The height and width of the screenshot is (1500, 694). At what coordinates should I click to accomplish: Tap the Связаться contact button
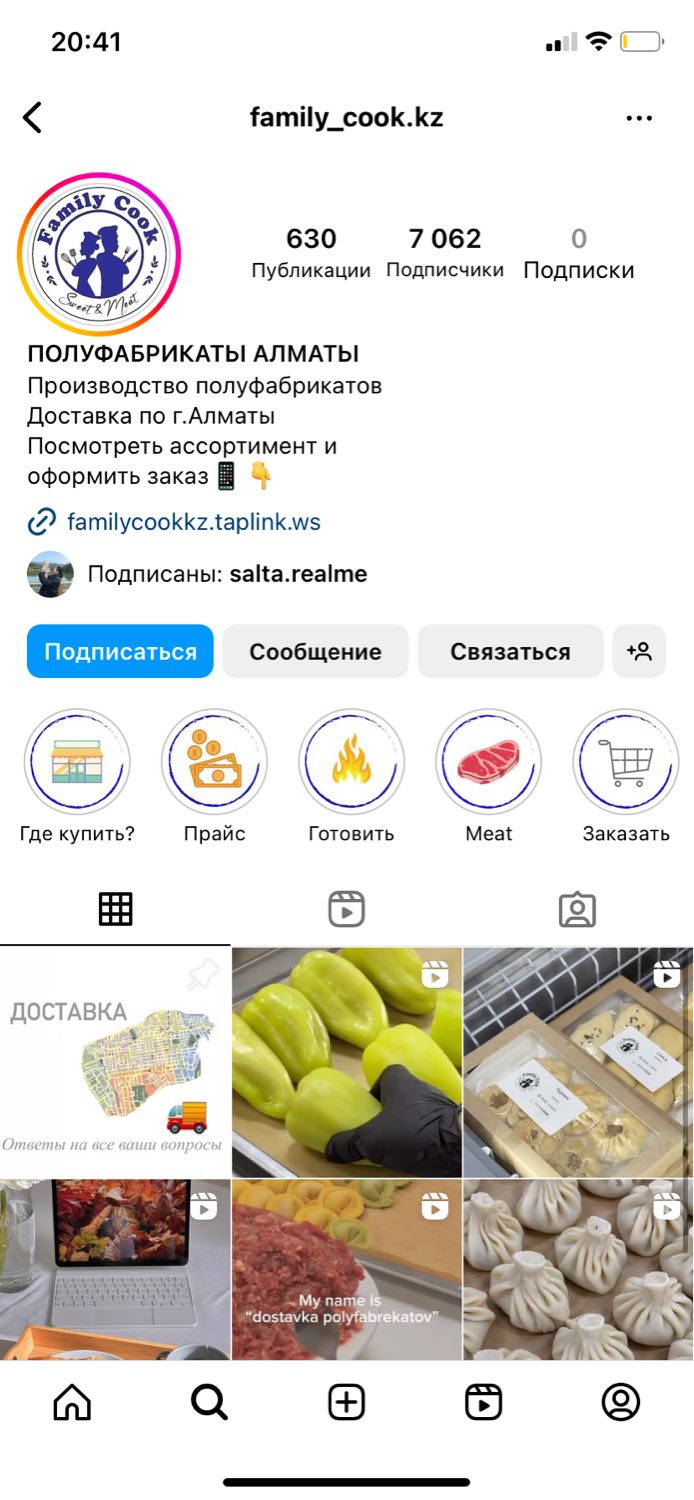(510, 652)
